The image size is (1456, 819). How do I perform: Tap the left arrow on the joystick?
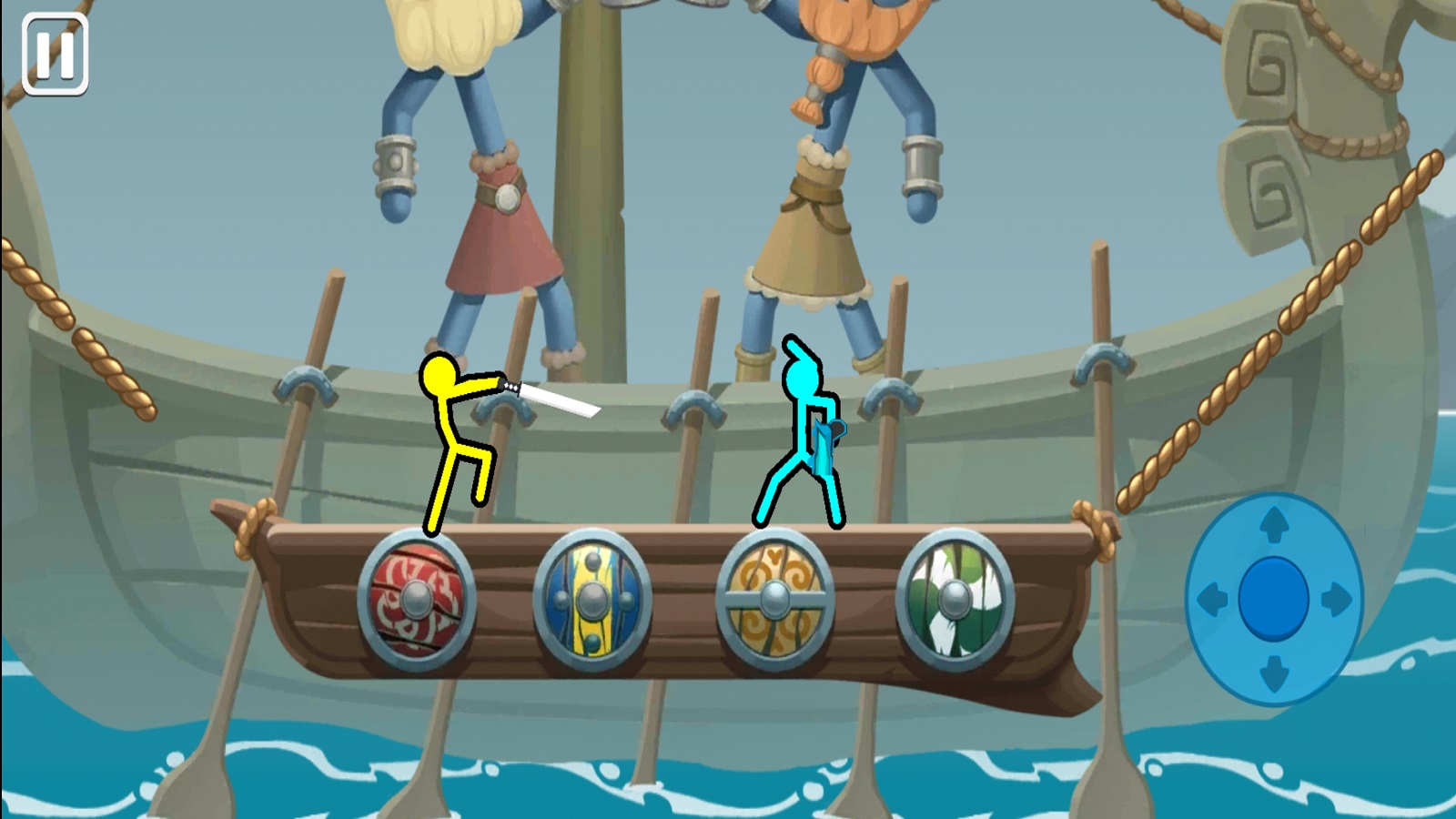coord(1211,600)
